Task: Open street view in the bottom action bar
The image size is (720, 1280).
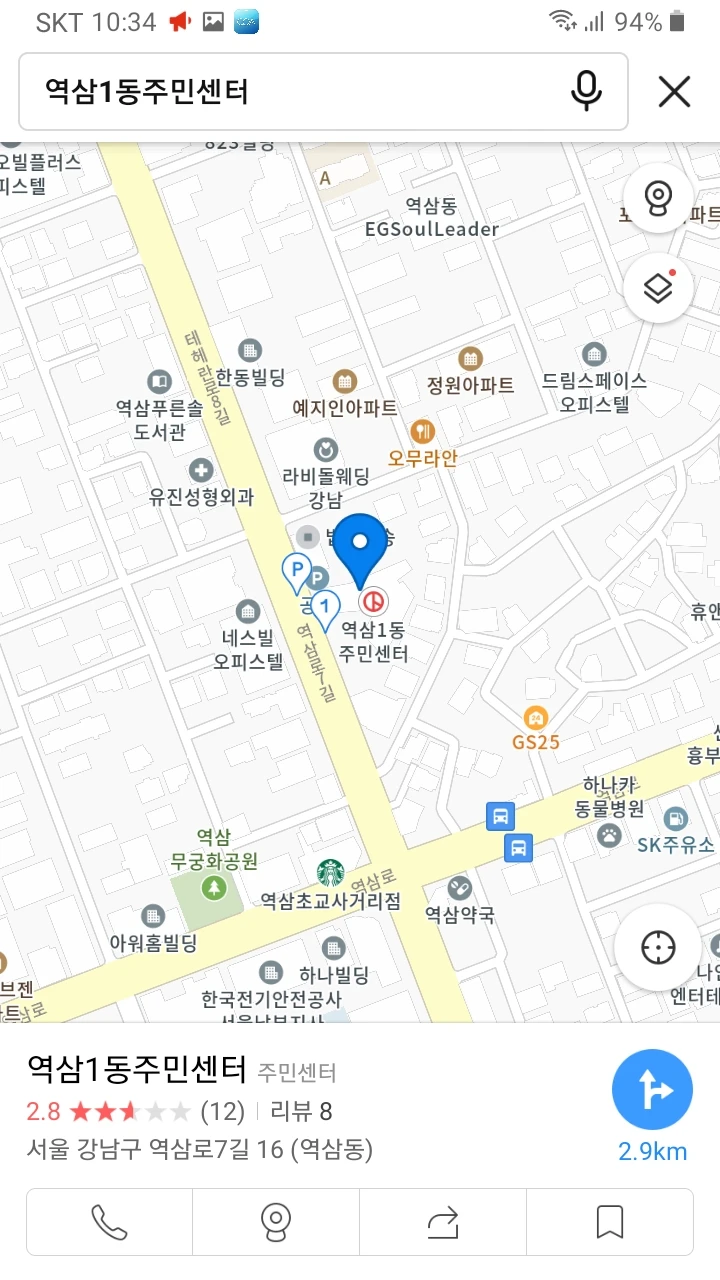Action: 275,1221
